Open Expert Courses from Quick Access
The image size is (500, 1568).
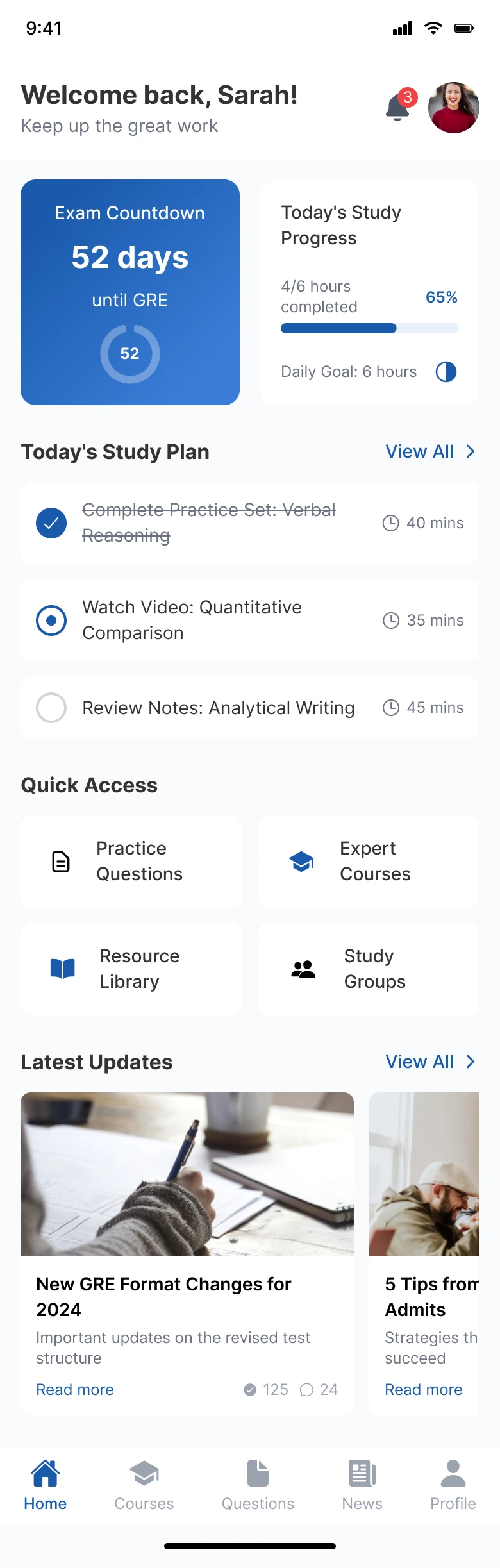(369, 861)
